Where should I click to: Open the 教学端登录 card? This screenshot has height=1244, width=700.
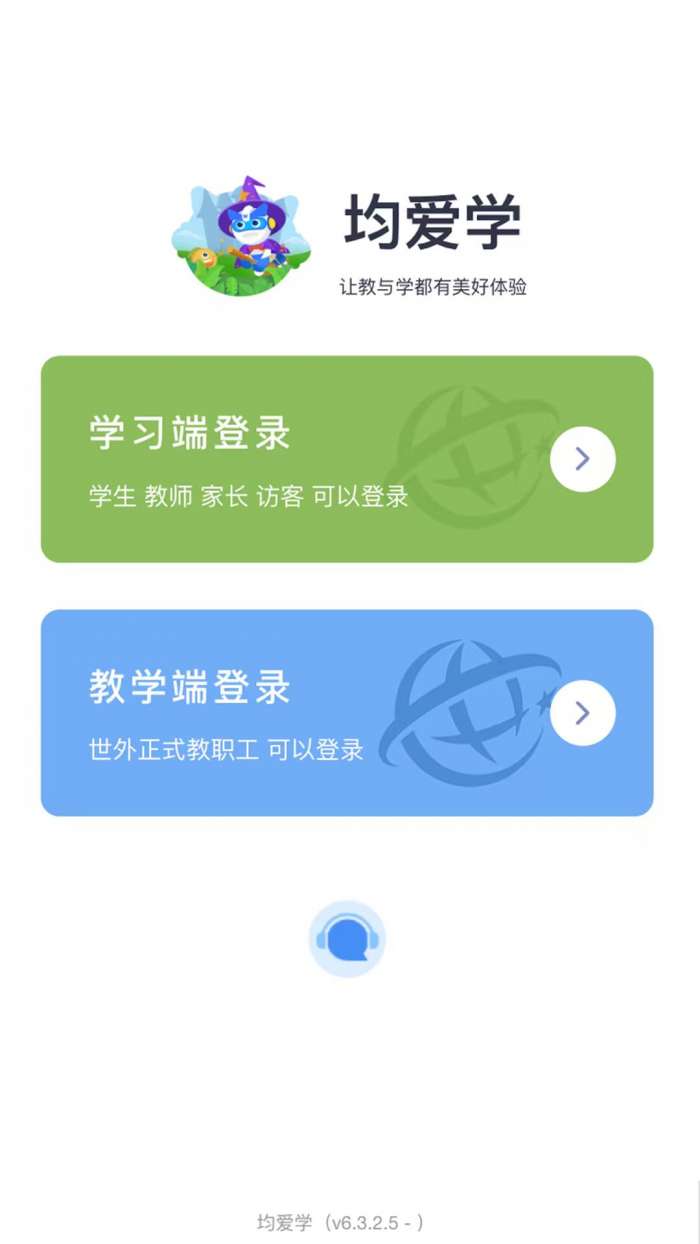pyautogui.click(x=347, y=713)
